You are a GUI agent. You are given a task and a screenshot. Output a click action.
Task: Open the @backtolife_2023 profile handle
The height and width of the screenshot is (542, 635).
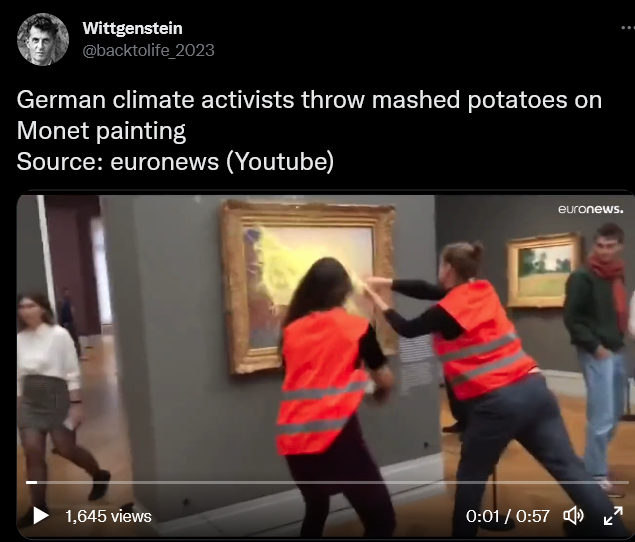[x=148, y=50]
